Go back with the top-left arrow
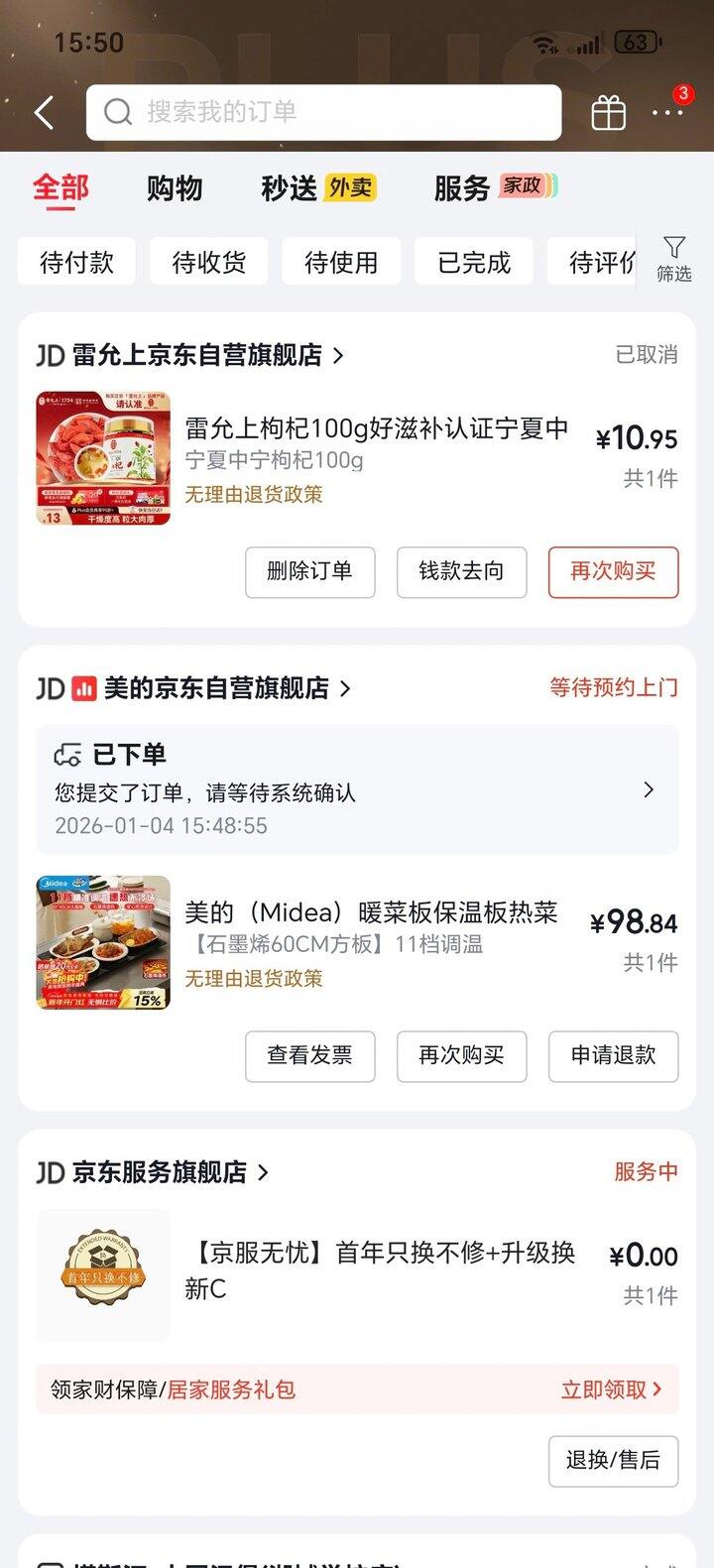 pyautogui.click(x=45, y=113)
